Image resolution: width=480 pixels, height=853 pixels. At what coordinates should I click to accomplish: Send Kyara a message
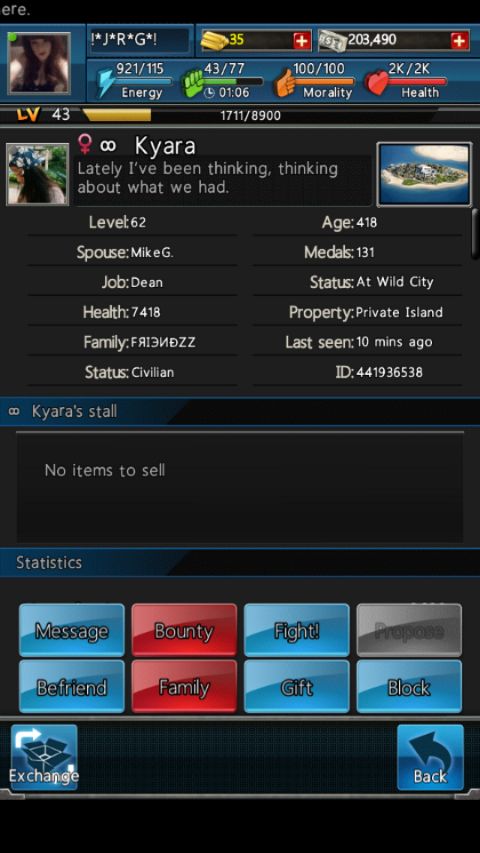pos(72,630)
